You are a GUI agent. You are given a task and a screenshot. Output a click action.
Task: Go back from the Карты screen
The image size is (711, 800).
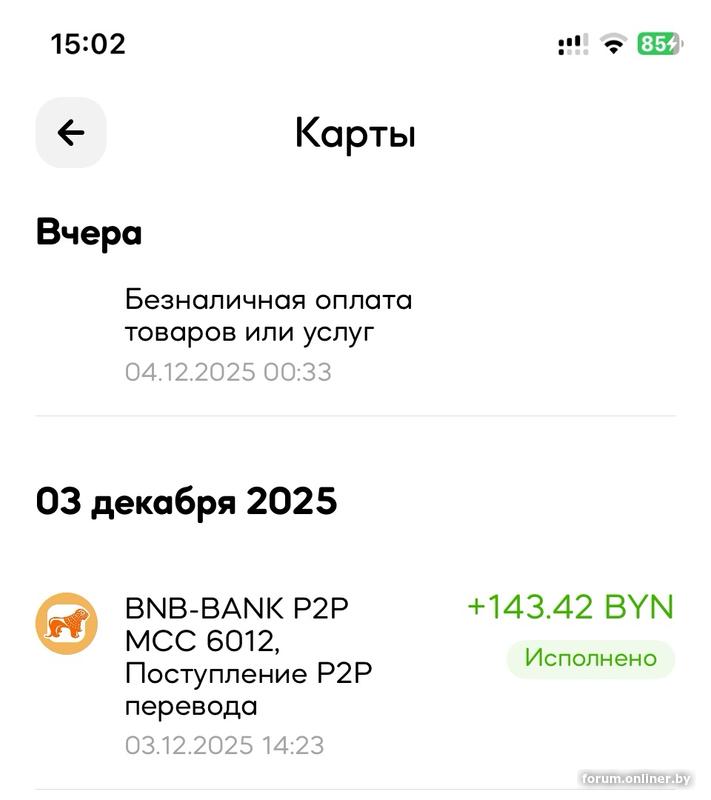(x=71, y=132)
